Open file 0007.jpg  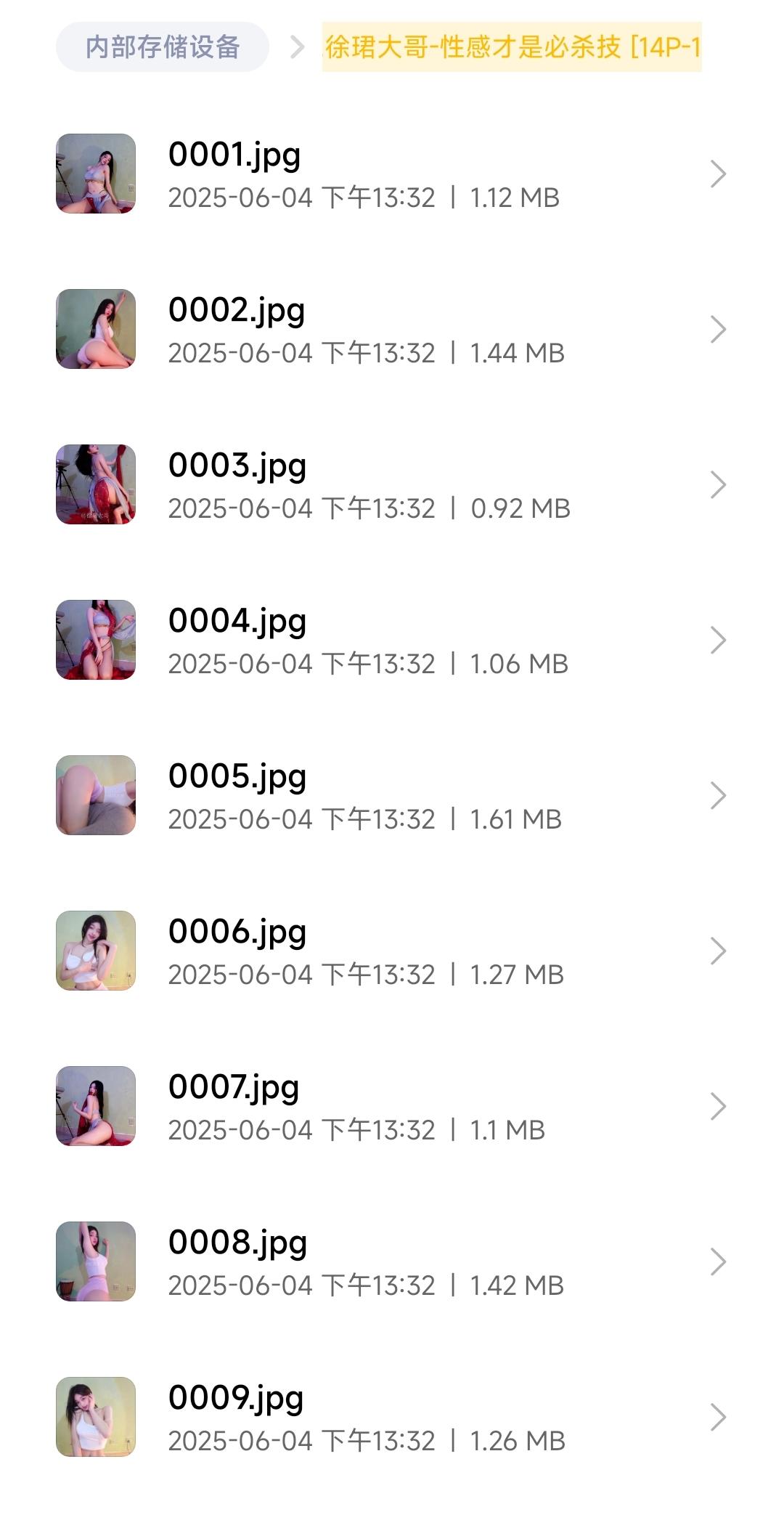(392, 1107)
